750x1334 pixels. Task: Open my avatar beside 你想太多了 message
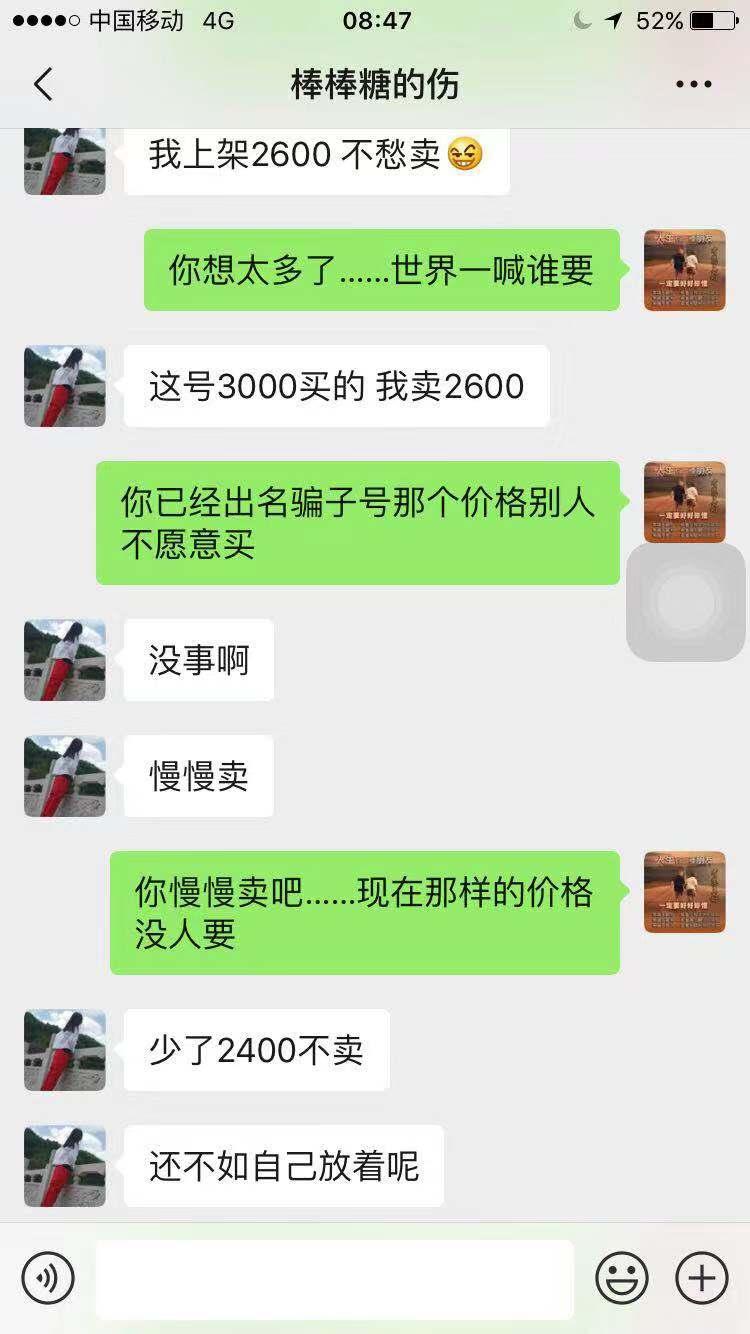tap(685, 270)
